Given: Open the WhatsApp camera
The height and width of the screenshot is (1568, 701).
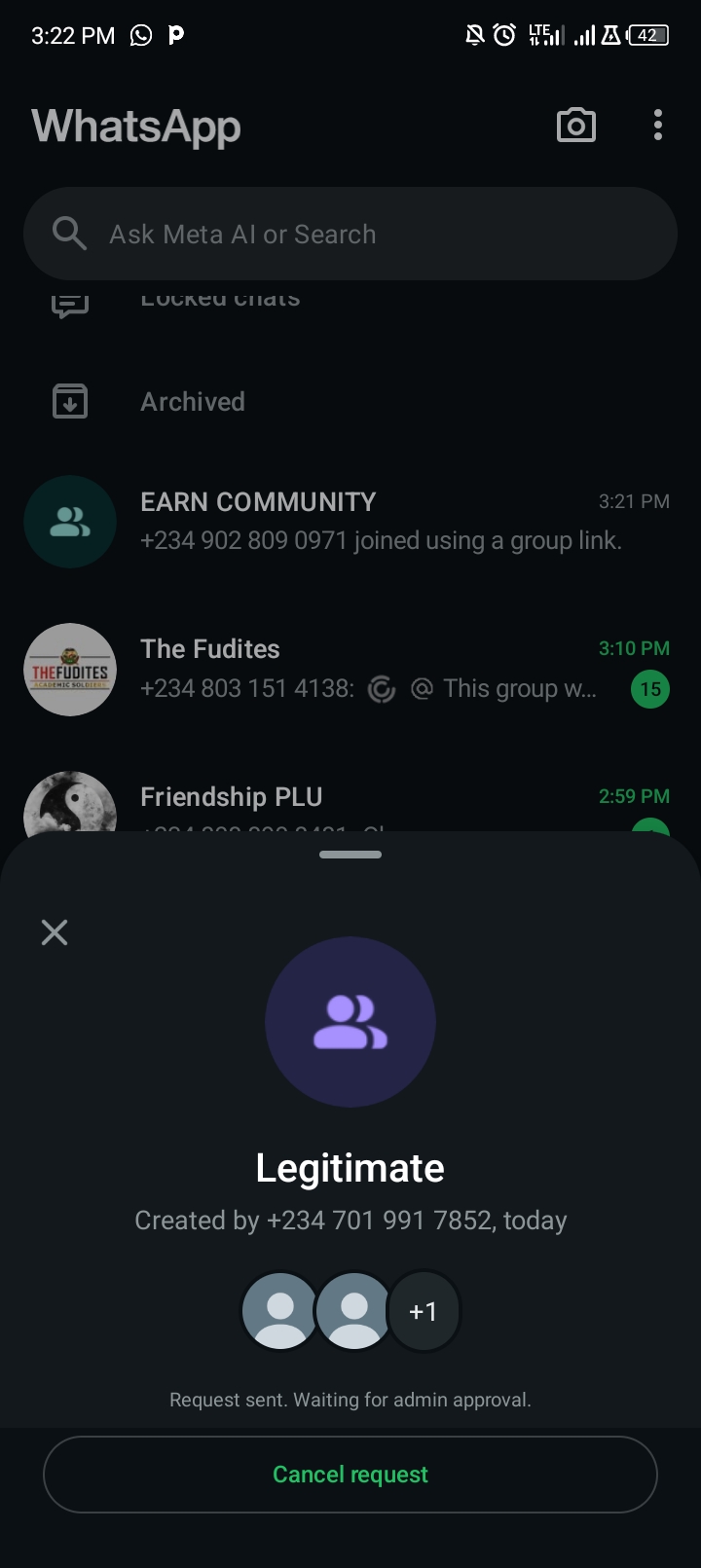Looking at the screenshot, I should [x=575, y=126].
